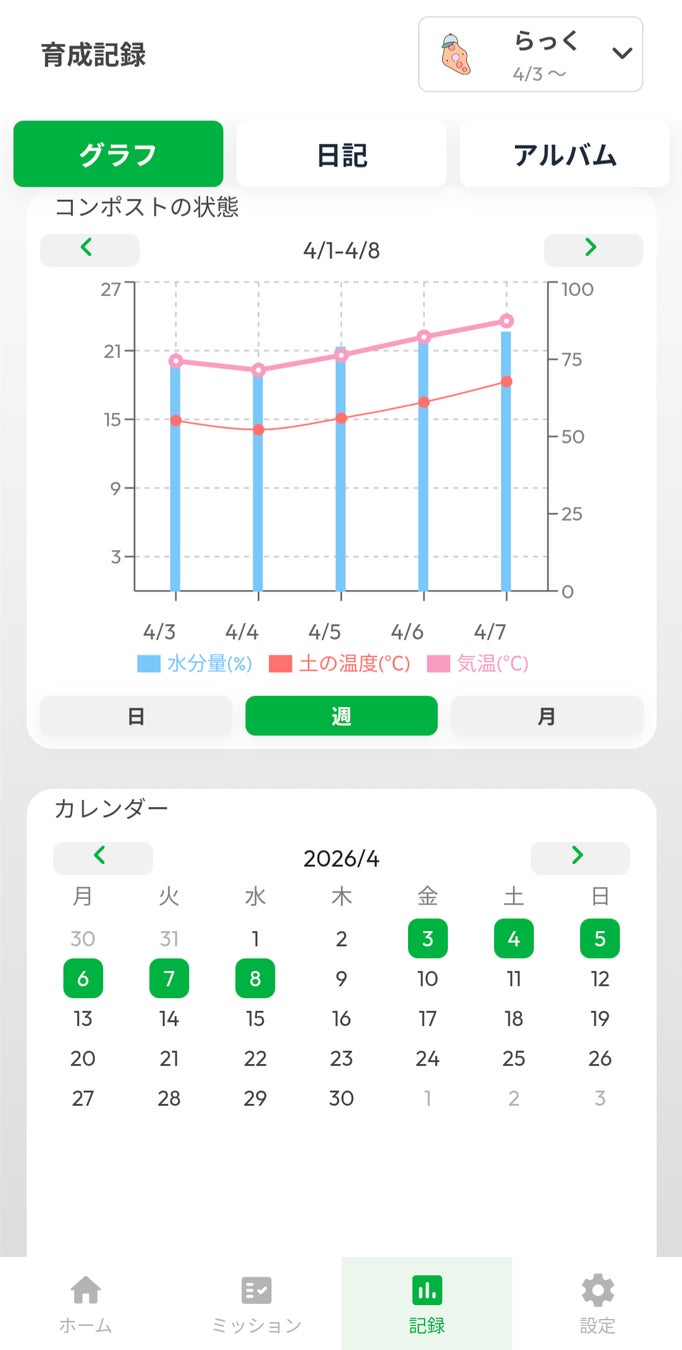
Task: Select calendar date 4 in April
Action: coord(514,939)
